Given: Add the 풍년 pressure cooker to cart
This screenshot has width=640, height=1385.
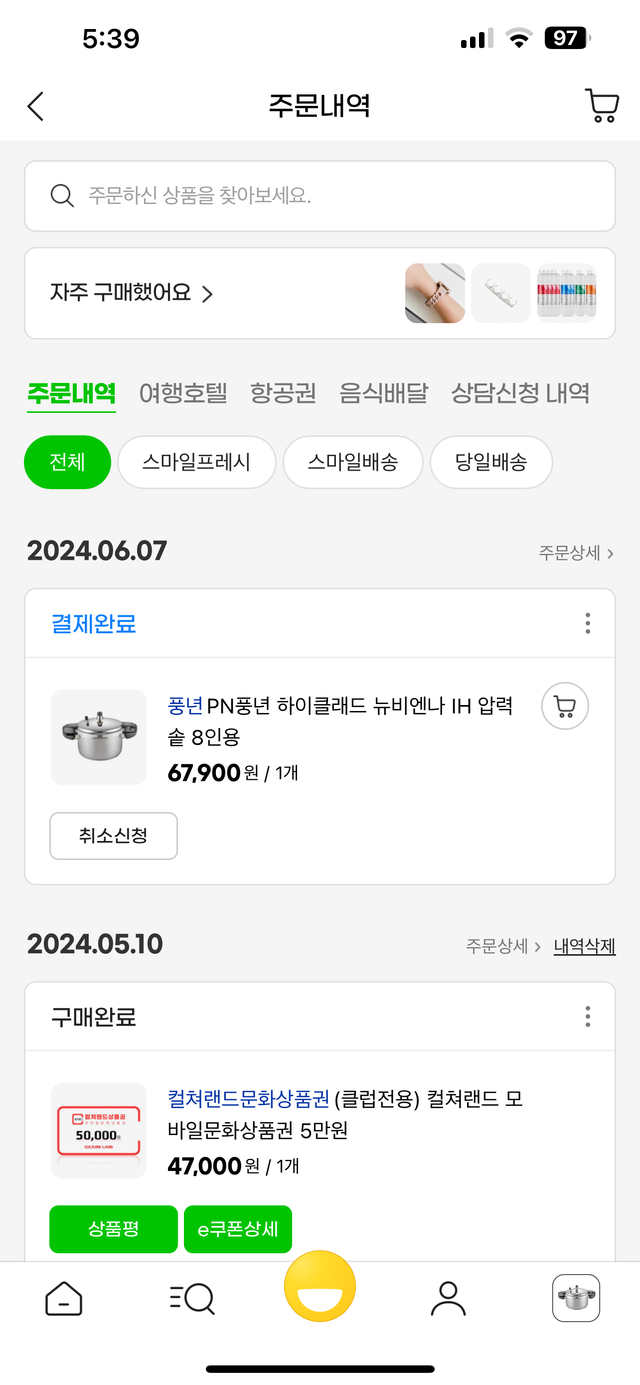Looking at the screenshot, I should (565, 707).
